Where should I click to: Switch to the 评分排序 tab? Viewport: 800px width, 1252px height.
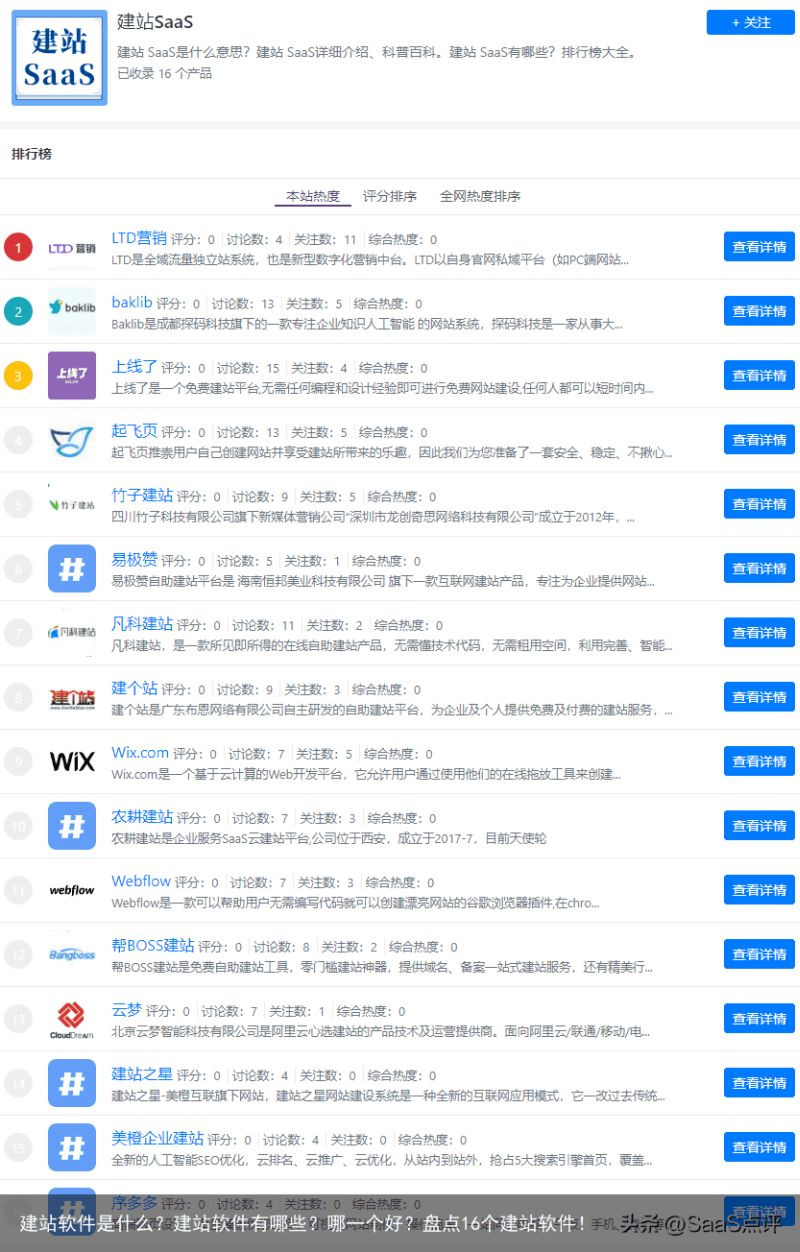click(x=390, y=196)
